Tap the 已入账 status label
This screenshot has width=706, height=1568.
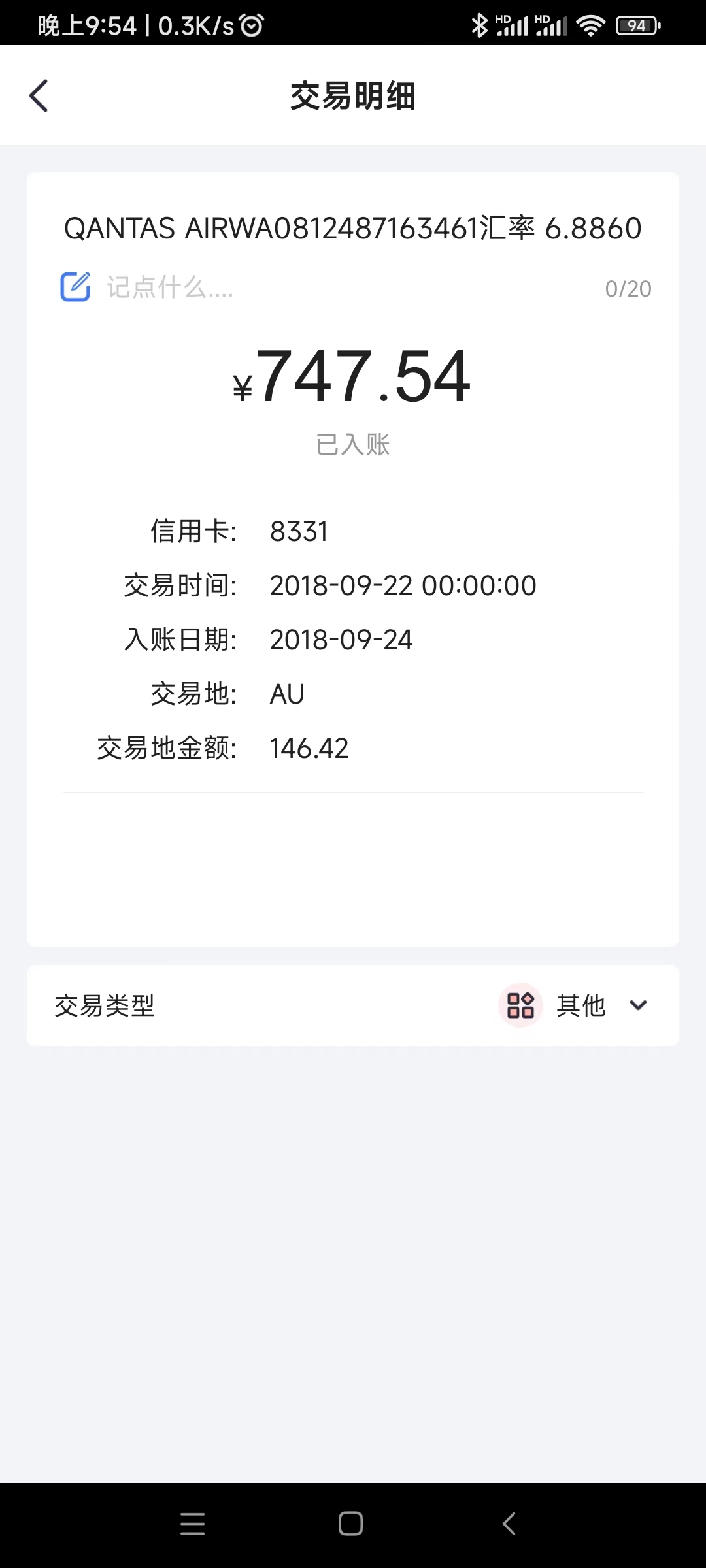(353, 444)
